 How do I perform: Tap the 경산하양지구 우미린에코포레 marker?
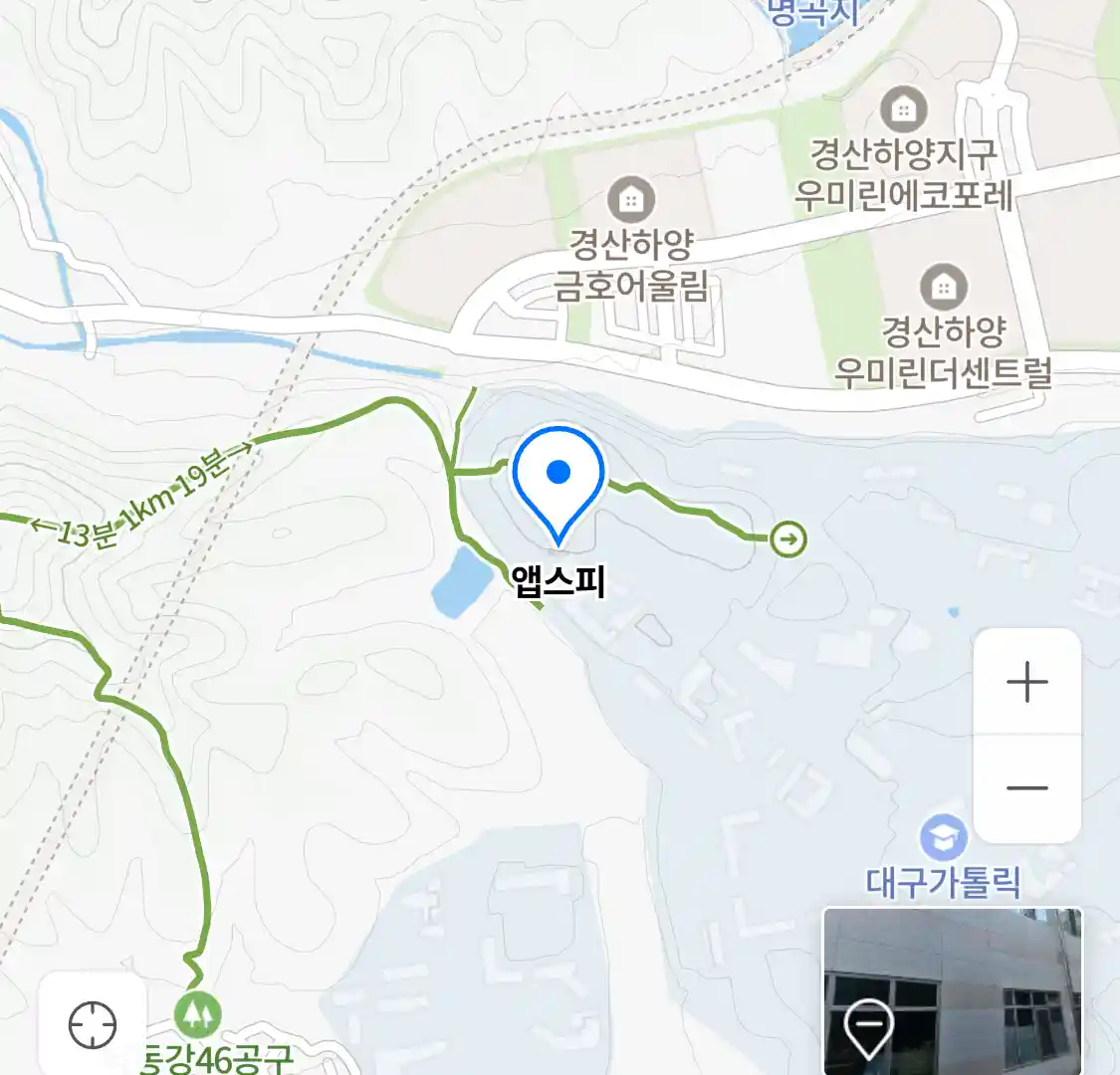(903, 109)
